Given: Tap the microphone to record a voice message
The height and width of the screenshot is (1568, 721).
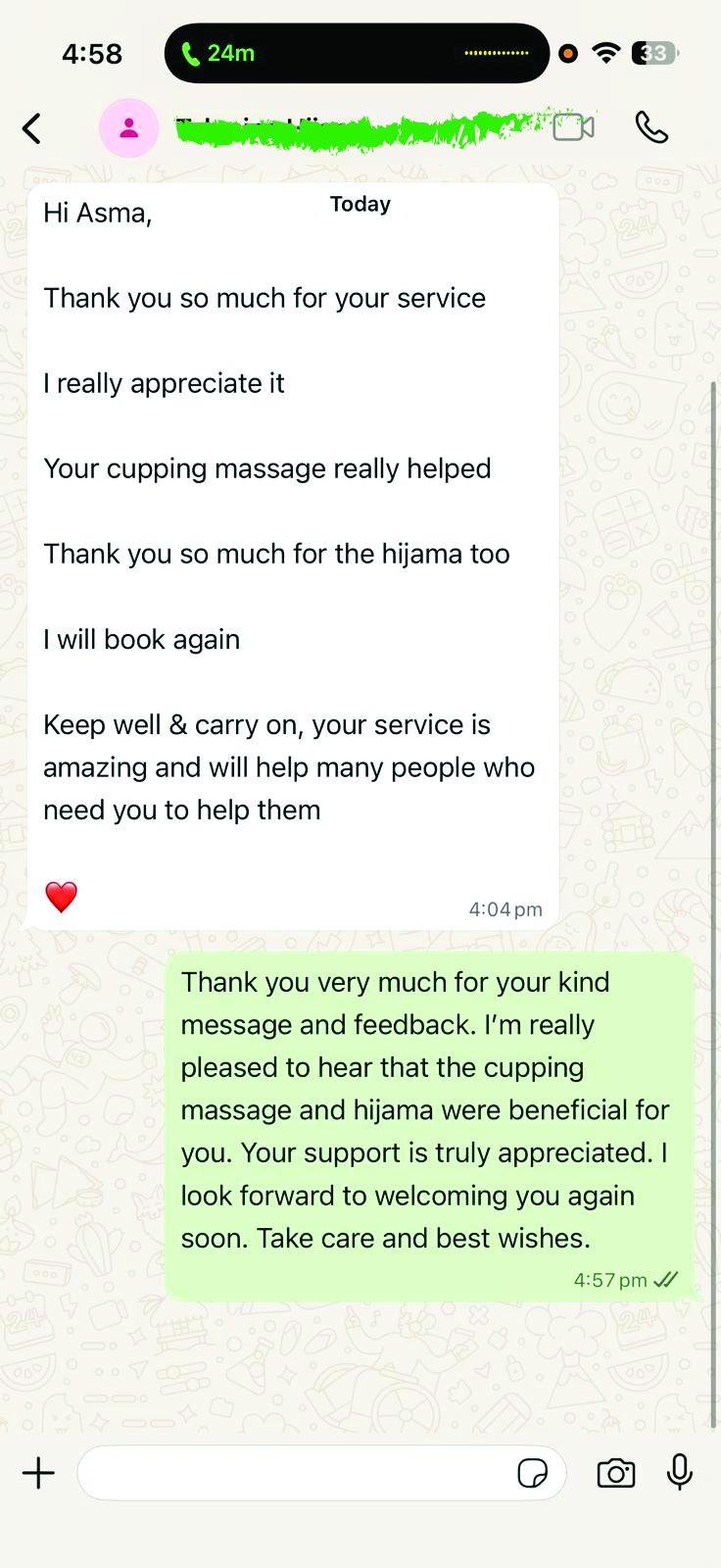Looking at the screenshot, I should click(680, 1472).
